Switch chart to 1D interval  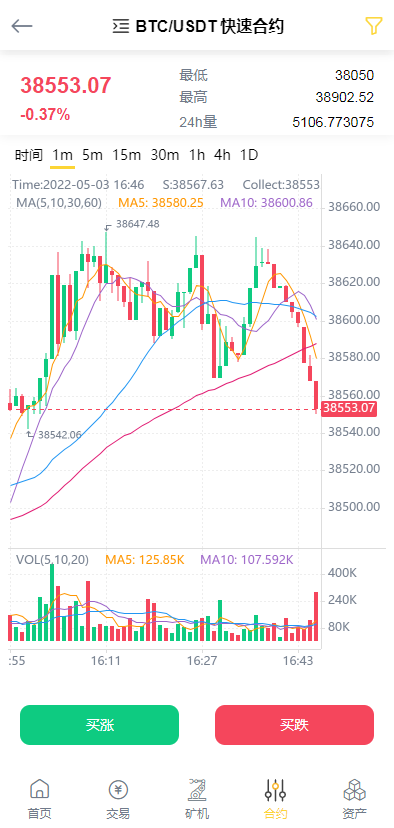(x=249, y=155)
